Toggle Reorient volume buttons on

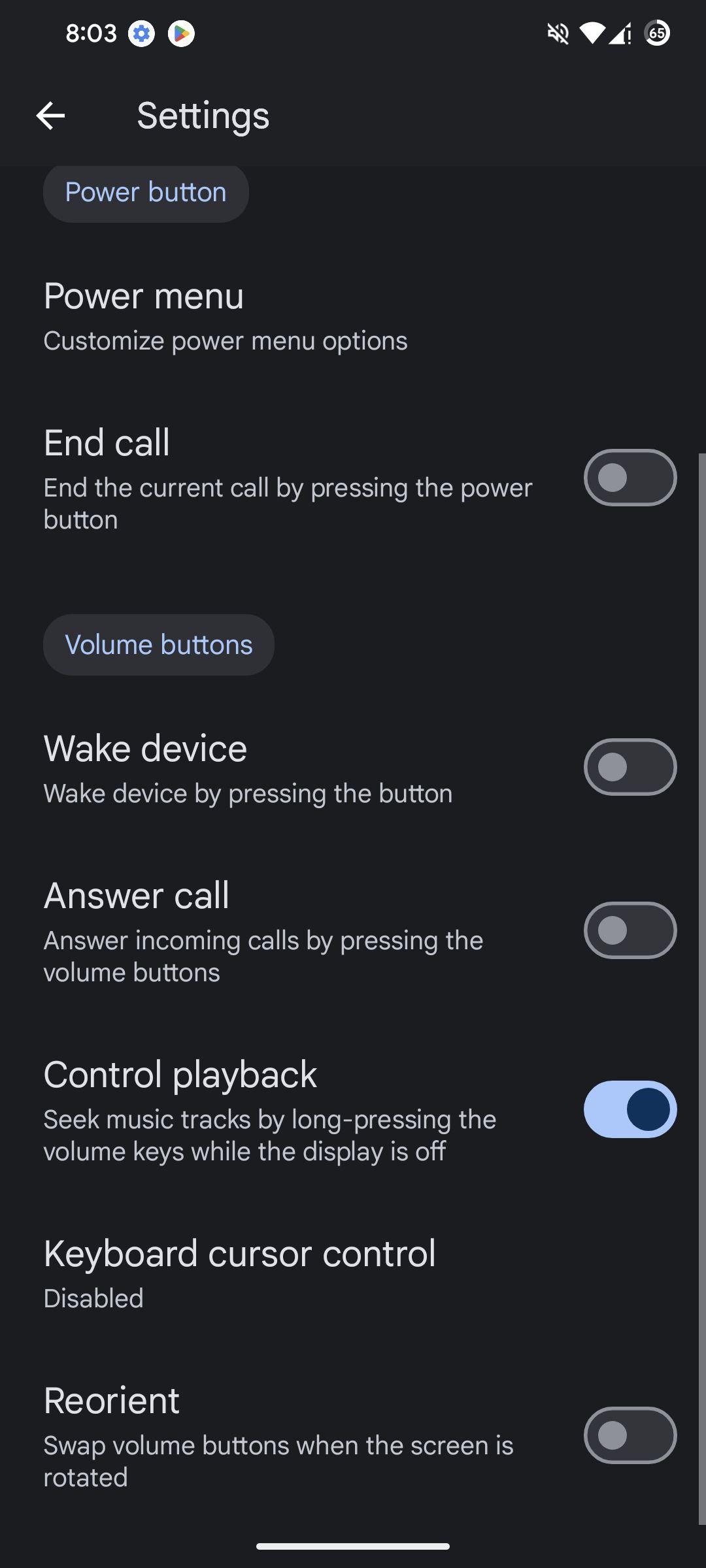tap(630, 1435)
